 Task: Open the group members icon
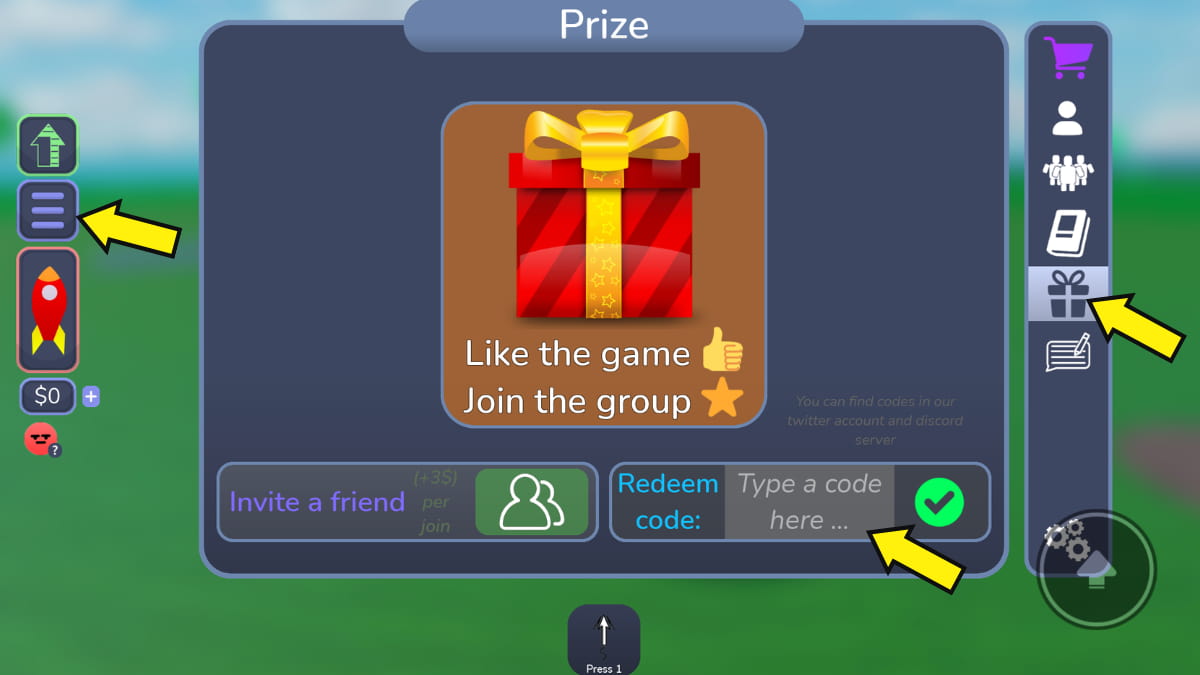pos(1067,173)
